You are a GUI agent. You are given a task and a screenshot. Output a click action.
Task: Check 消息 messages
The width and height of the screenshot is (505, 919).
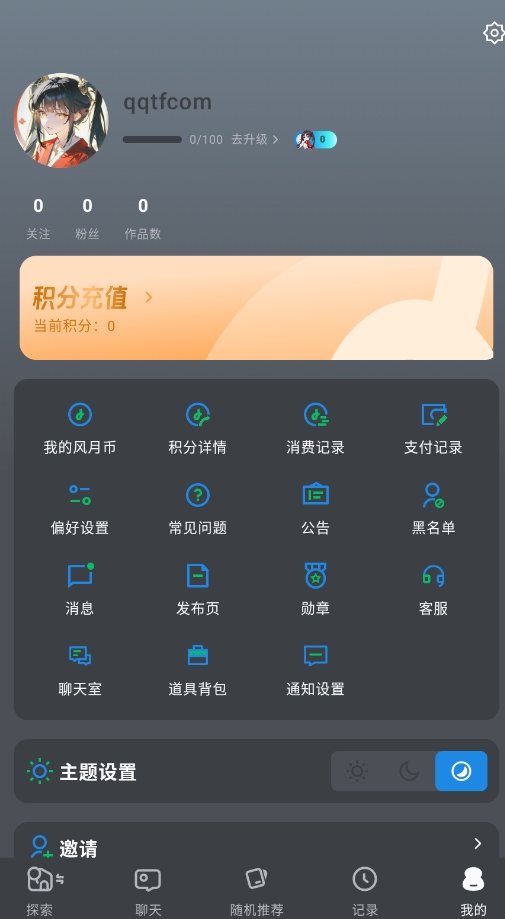[x=80, y=590]
